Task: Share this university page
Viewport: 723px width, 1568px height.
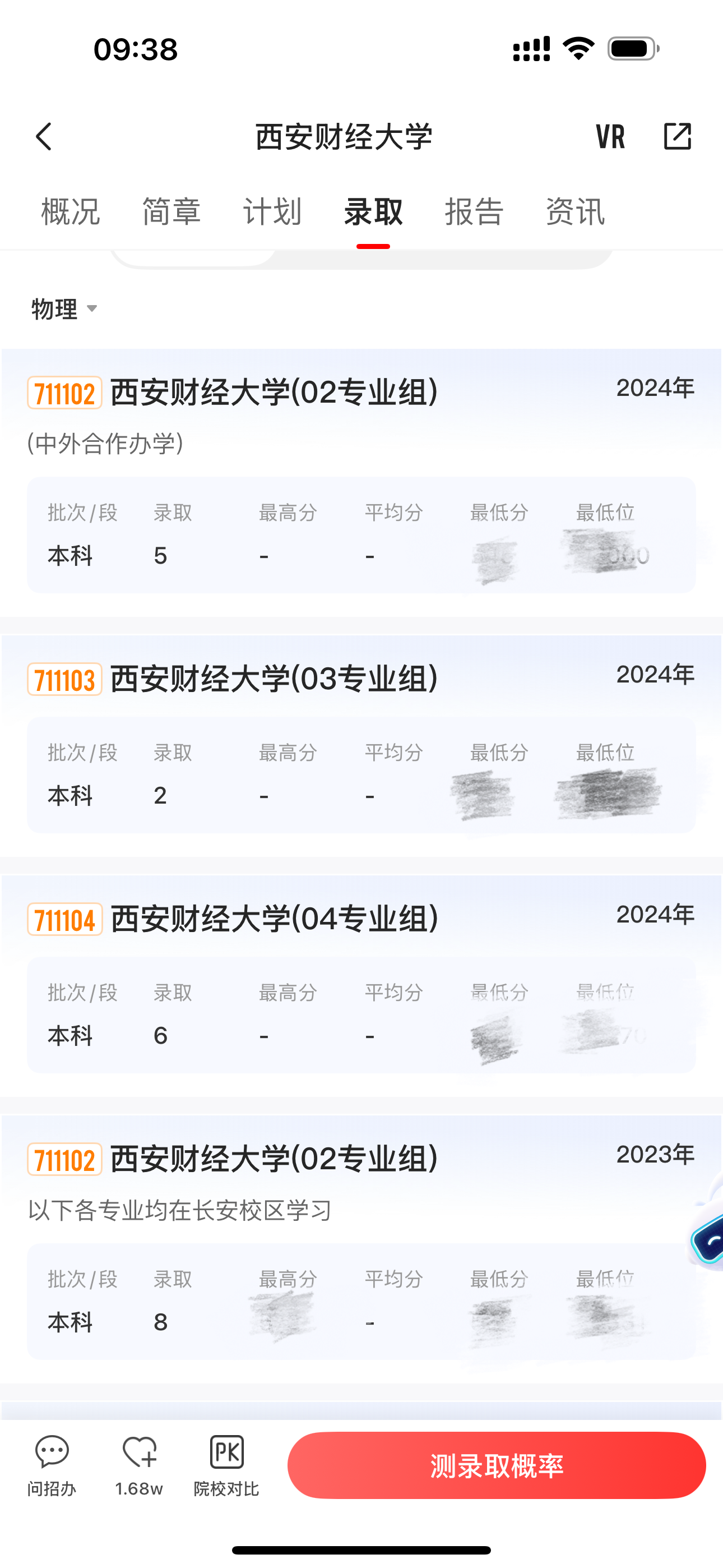Action: coord(678,136)
